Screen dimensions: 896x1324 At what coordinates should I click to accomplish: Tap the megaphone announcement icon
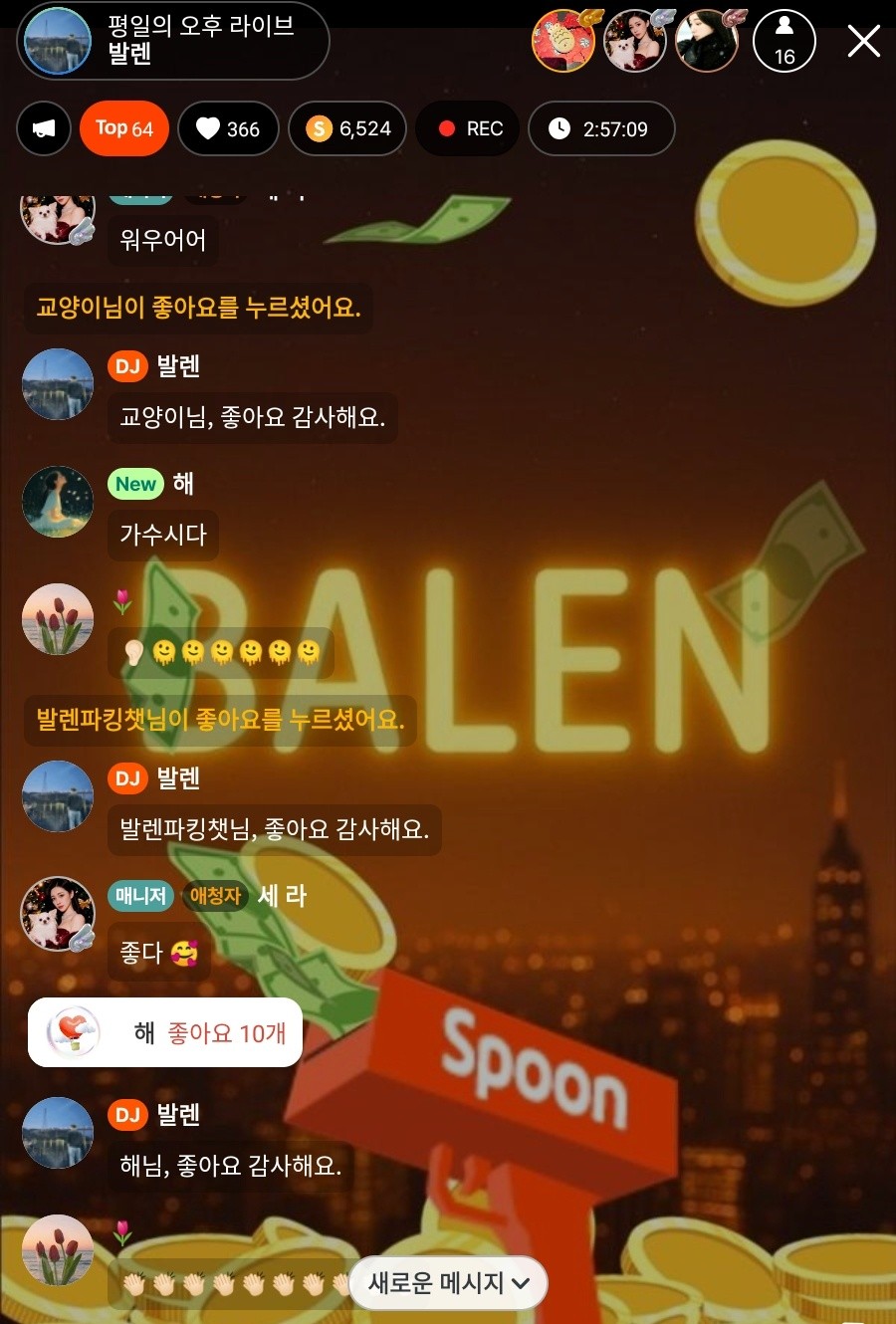[x=44, y=129]
